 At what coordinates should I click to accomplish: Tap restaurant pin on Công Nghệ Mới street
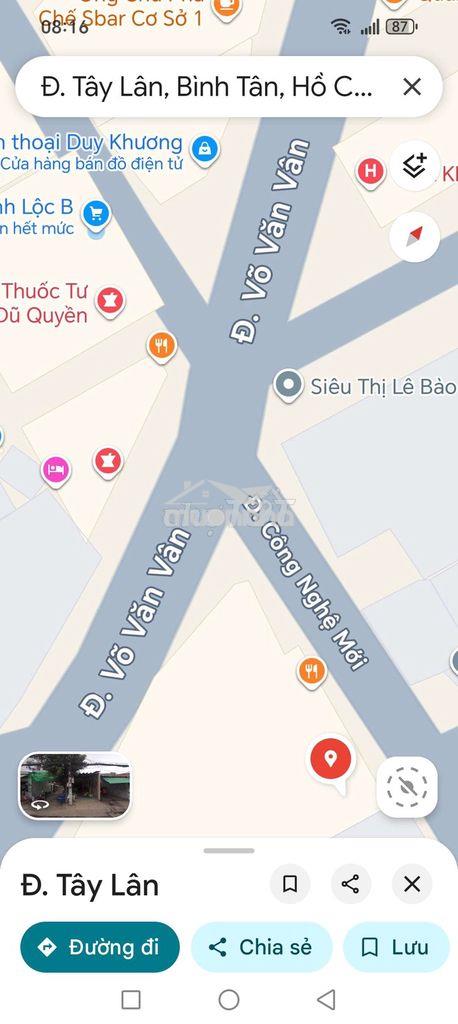coord(312,671)
